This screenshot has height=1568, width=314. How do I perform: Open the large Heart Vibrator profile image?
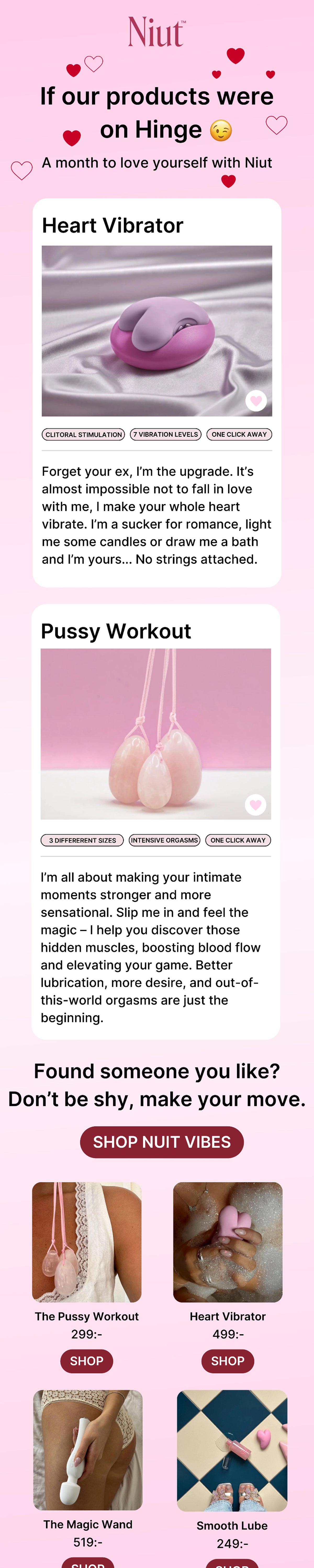[x=157, y=331]
